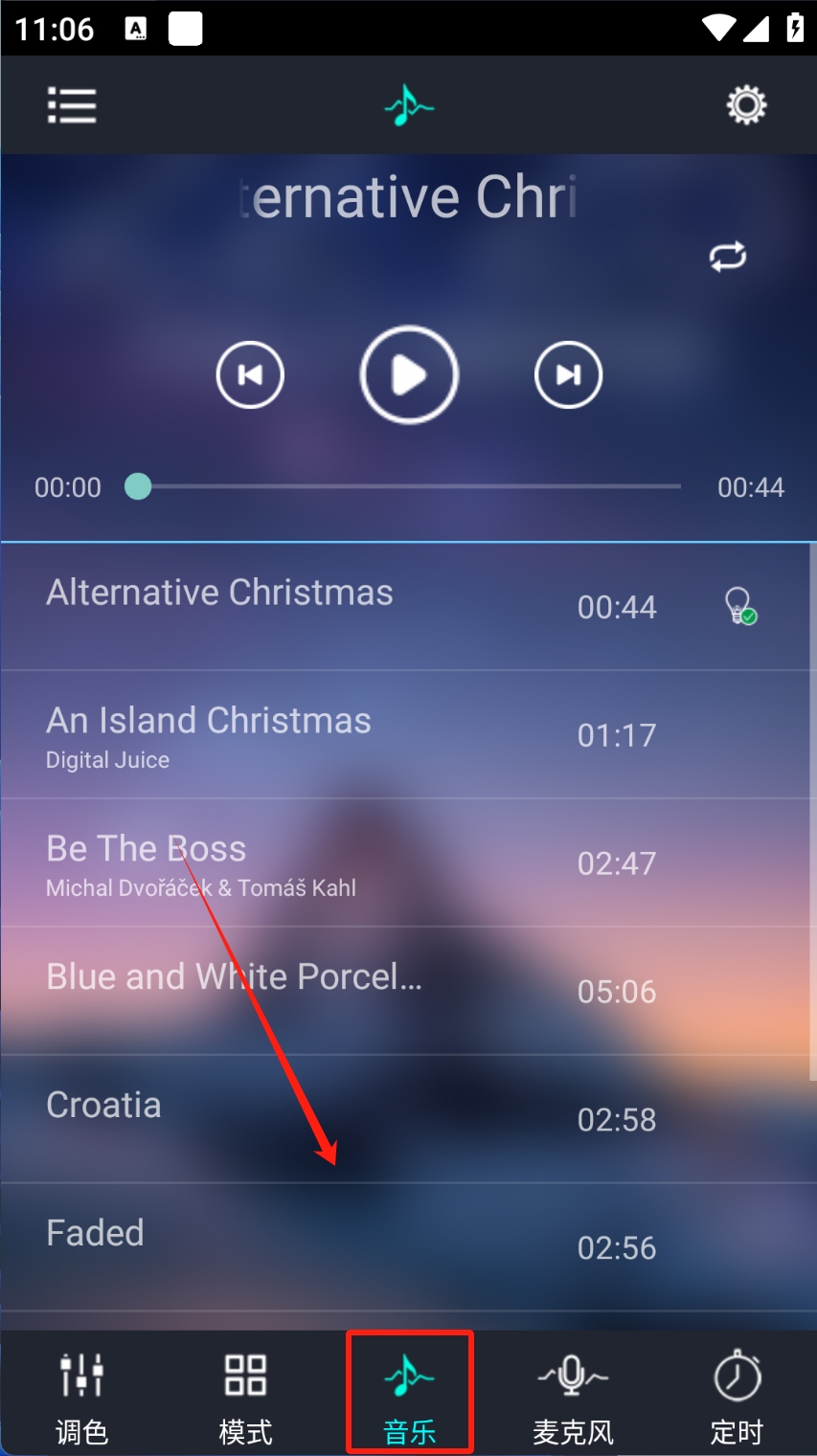Play An Island Christmas by Digital Juice
Image resolution: width=817 pixels, height=1456 pixels.
(209, 734)
